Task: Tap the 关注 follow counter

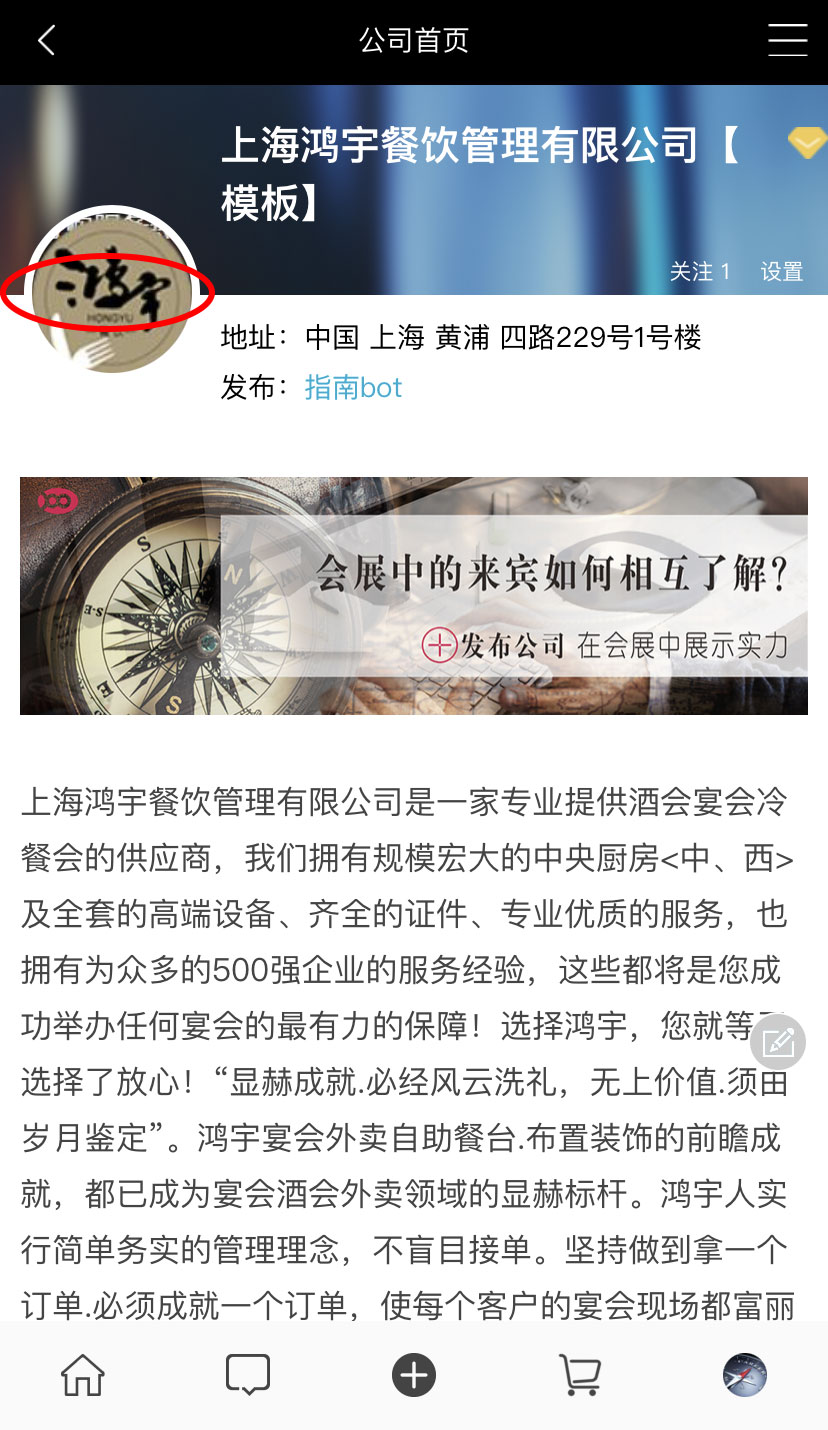Action: (699, 271)
